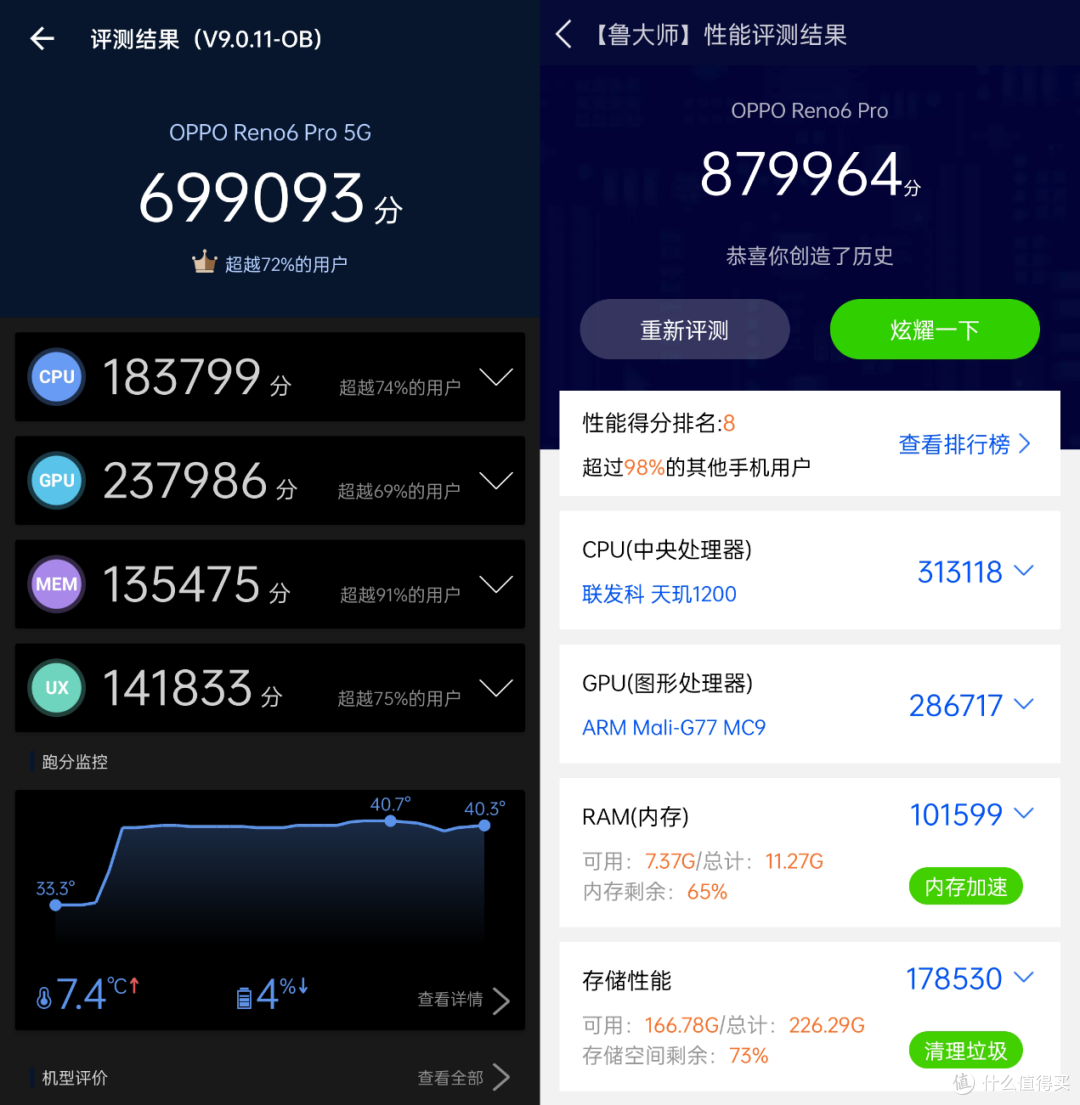Expand the CPU 183799 score details
The image size is (1080, 1105).
pyautogui.click(x=497, y=377)
